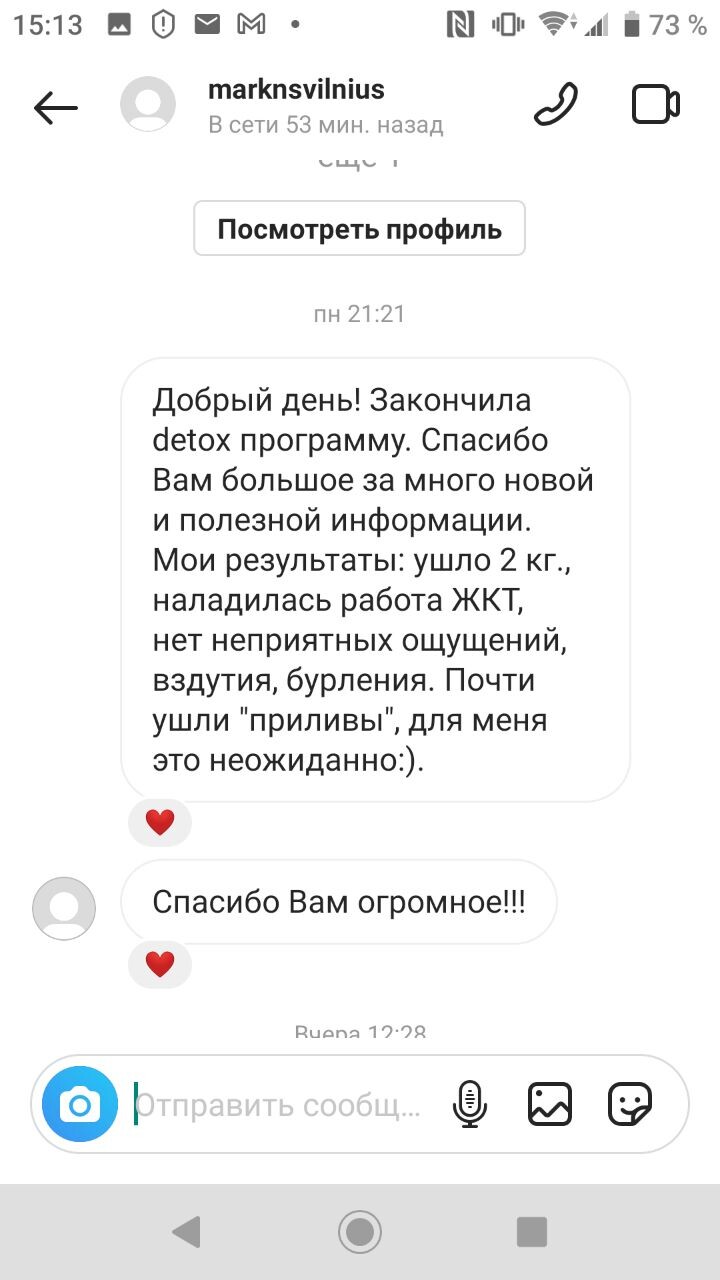Image resolution: width=720 pixels, height=1280 pixels.
Task: Go back from the marknsvilnius chat
Action: (56, 107)
